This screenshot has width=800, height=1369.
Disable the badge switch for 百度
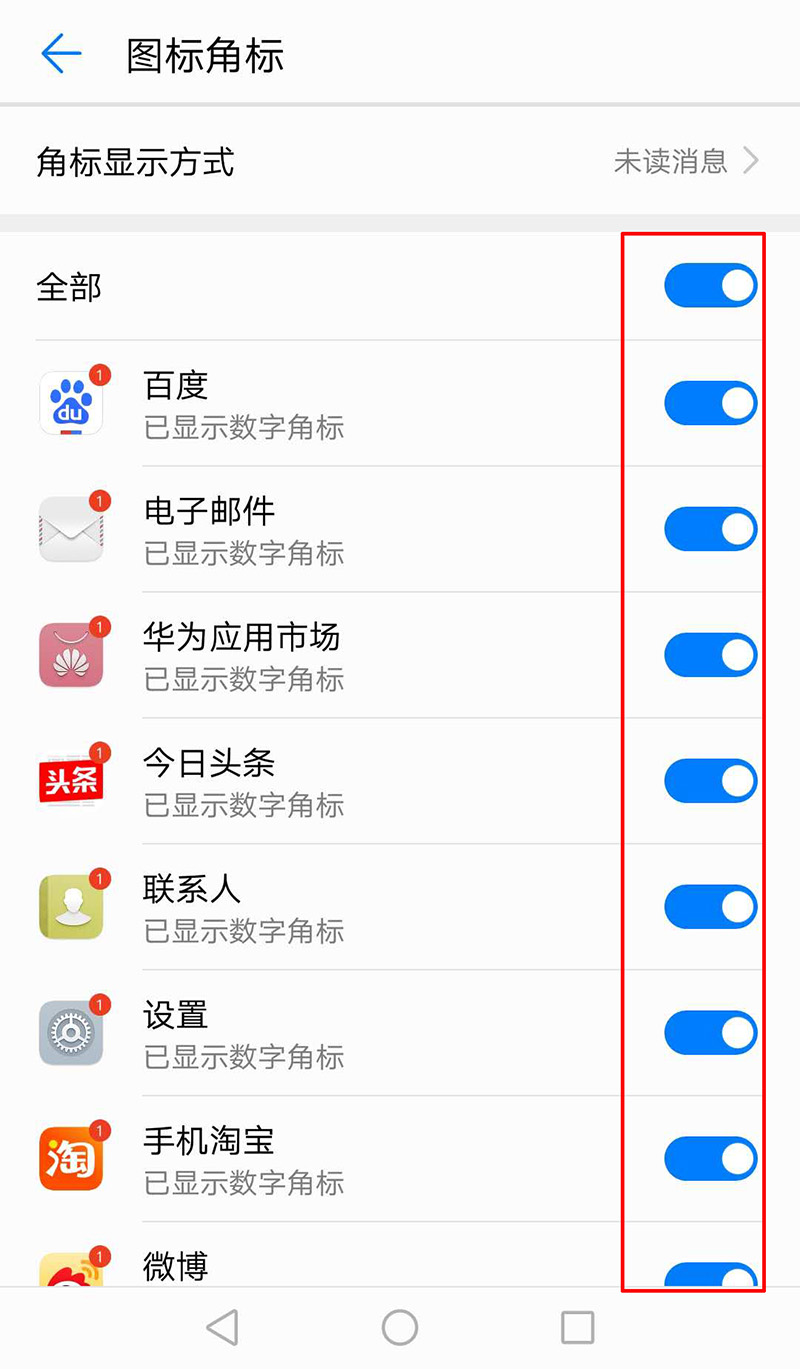[709, 403]
